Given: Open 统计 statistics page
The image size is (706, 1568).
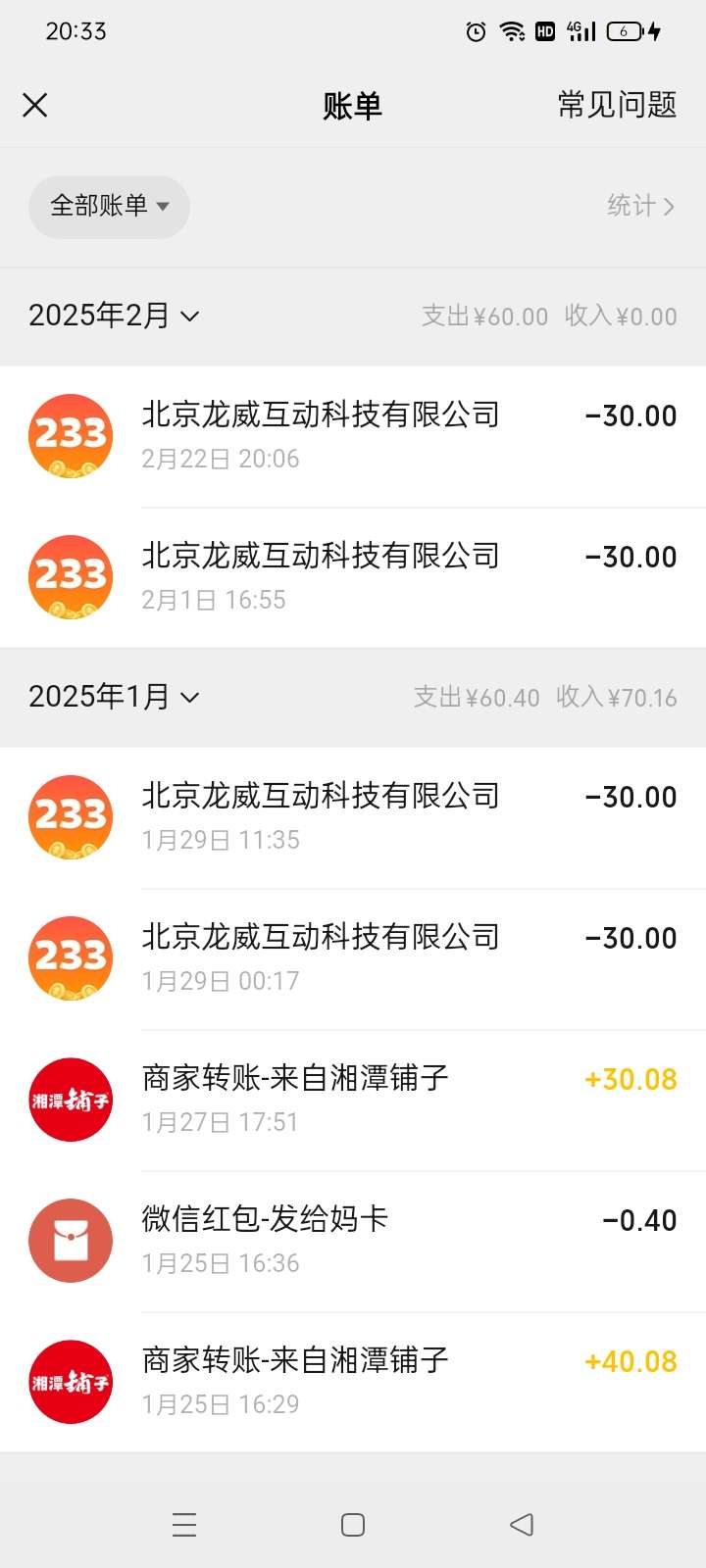Looking at the screenshot, I should [640, 207].
